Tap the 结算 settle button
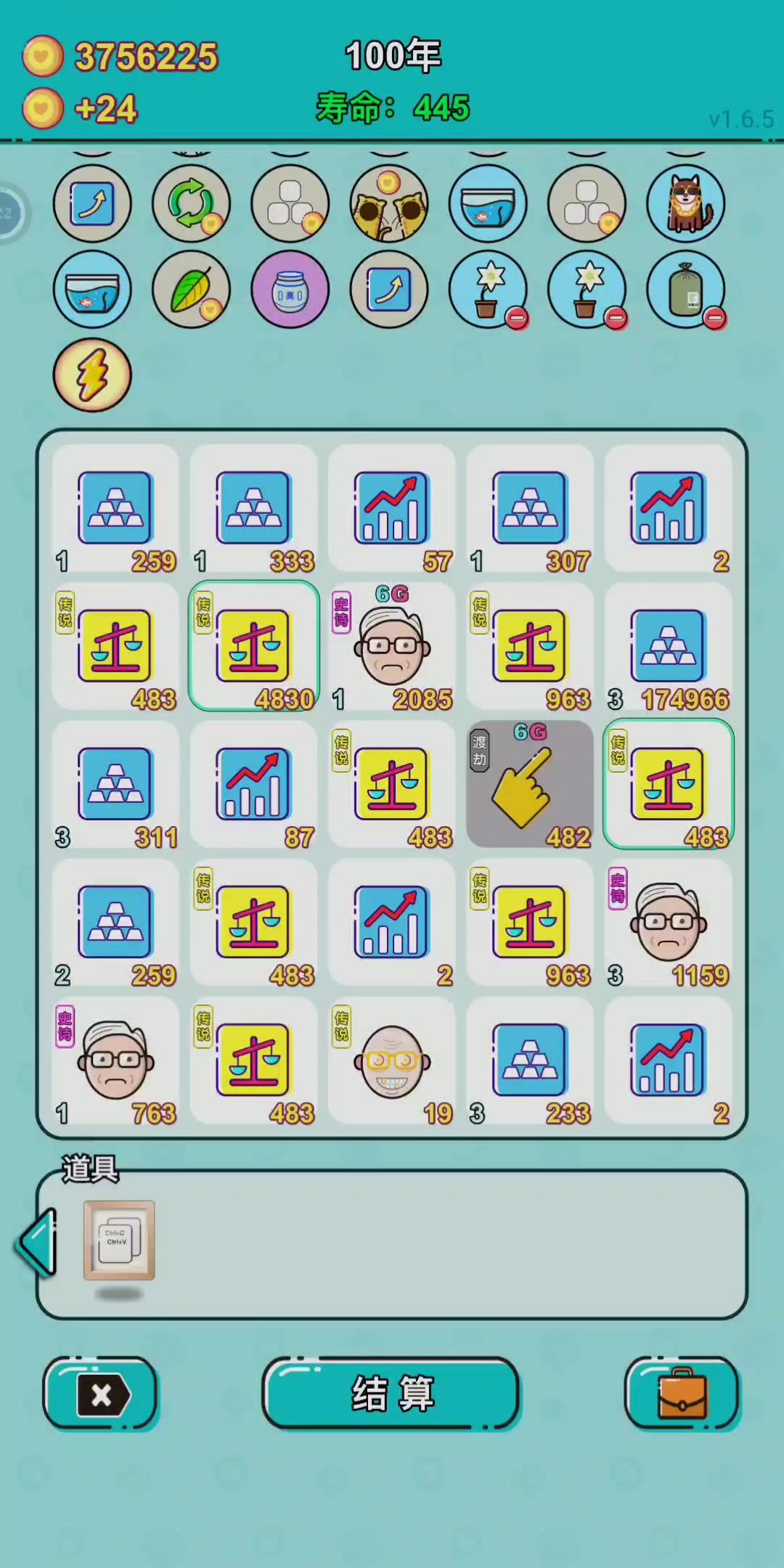784x1568 pixels. click(391, 1393)
